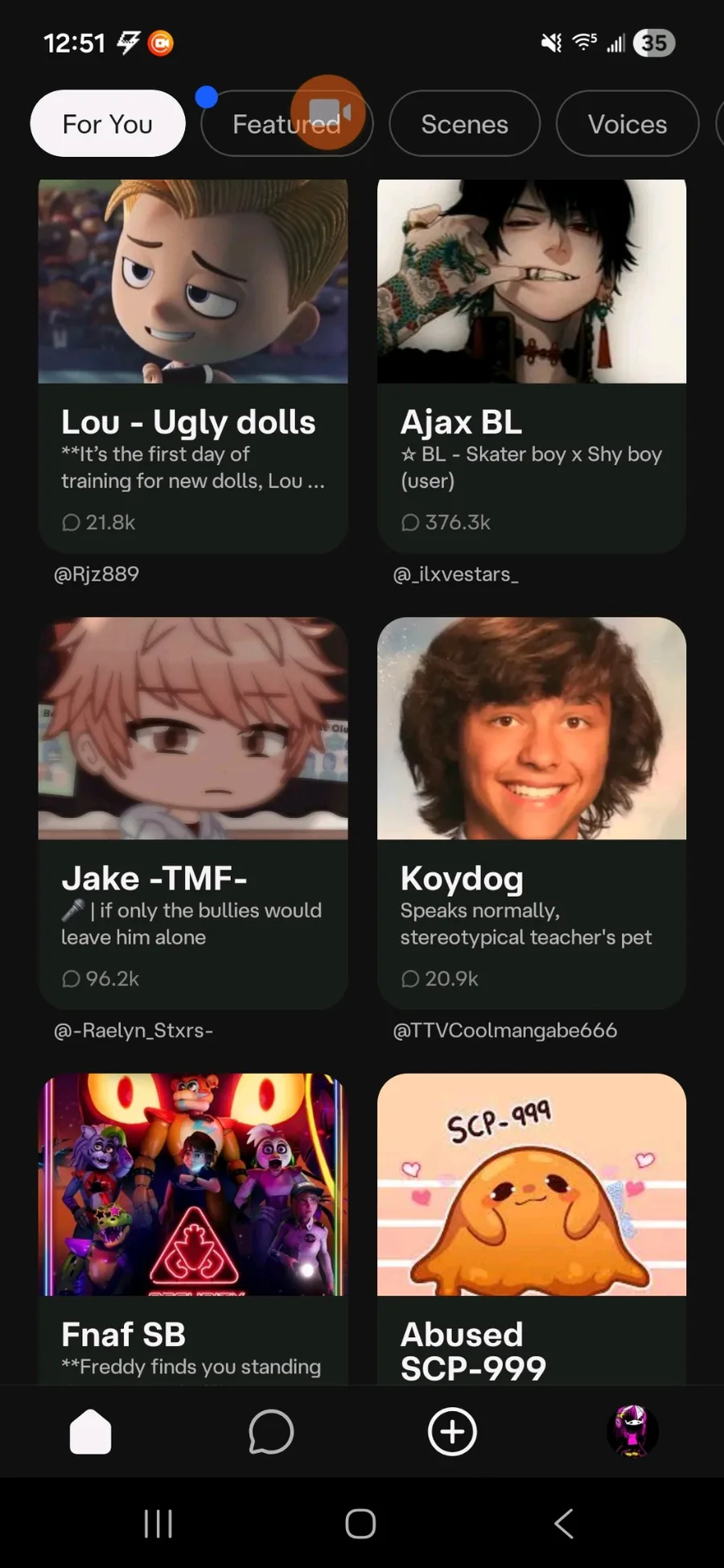Open the chats bubble icon
Screen dimensions: 724x1568
click(271, 1431)
